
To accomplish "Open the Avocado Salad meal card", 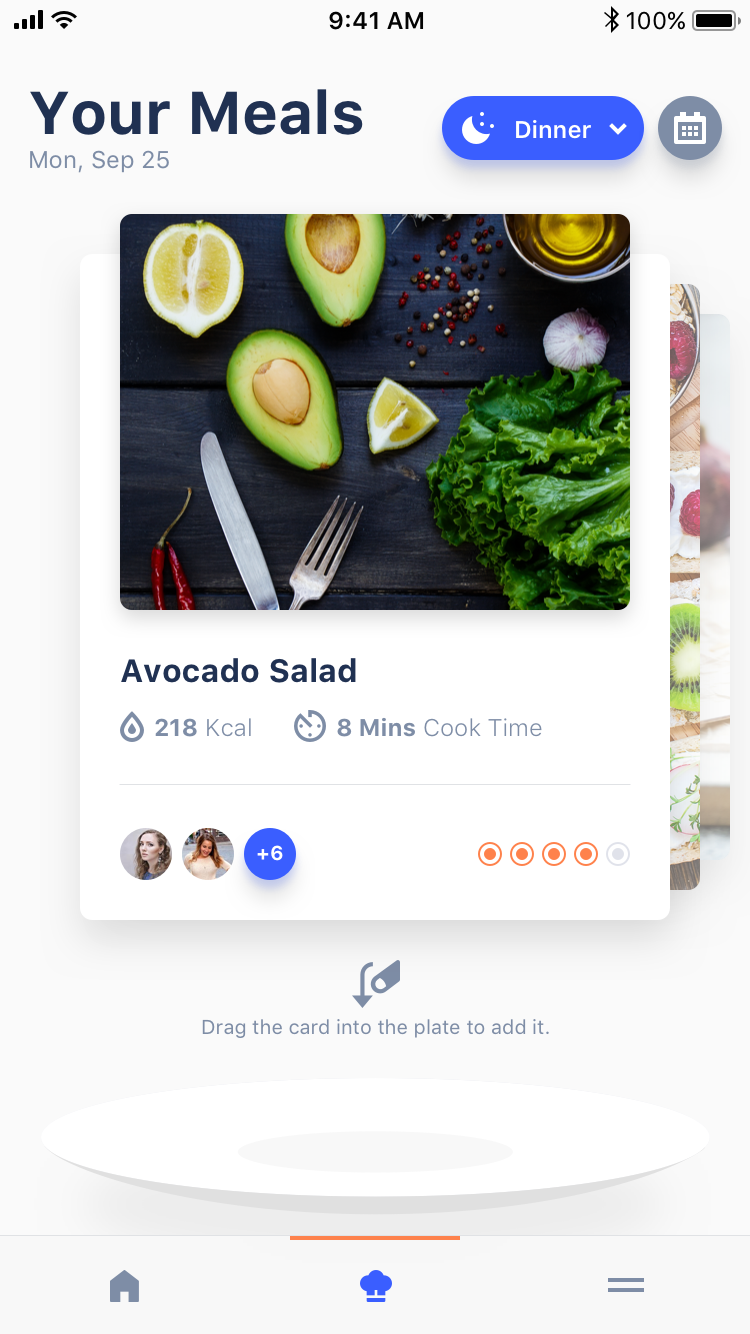I will tap(375, 567).
